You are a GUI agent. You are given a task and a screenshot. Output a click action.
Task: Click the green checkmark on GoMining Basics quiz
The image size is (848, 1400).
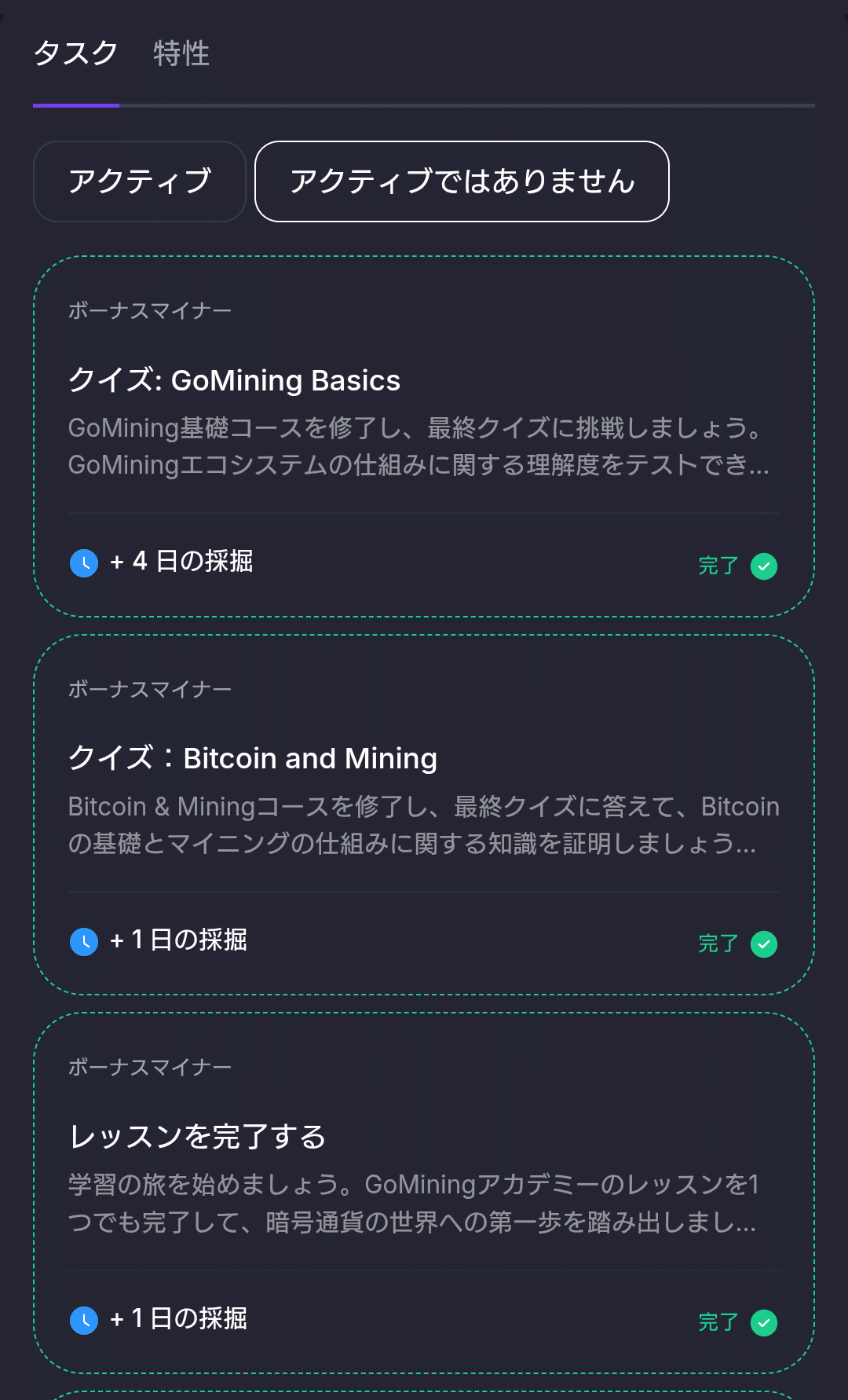(x=762, y=566)
